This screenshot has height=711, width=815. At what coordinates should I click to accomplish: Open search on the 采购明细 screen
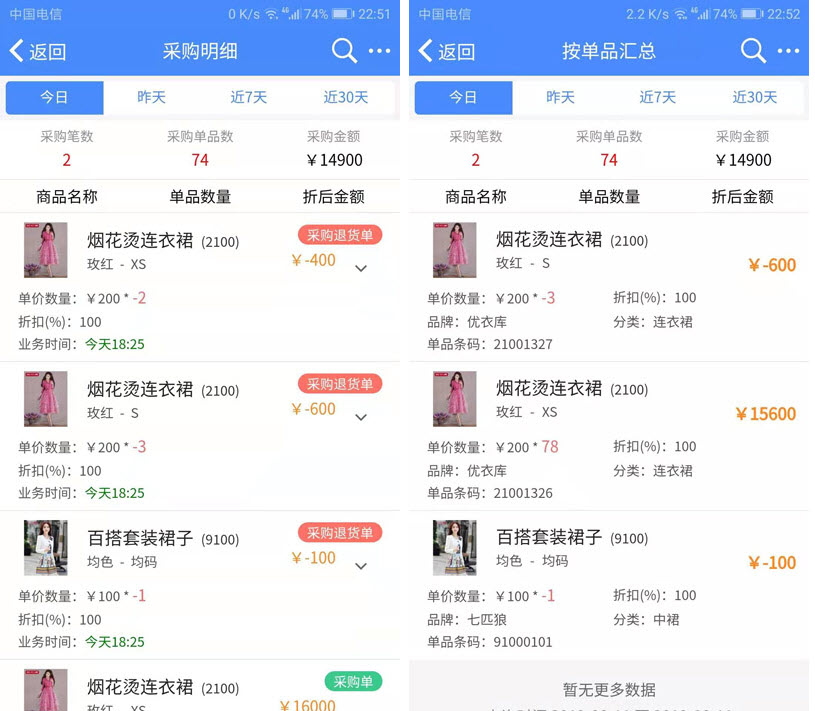tap(344, 51)
